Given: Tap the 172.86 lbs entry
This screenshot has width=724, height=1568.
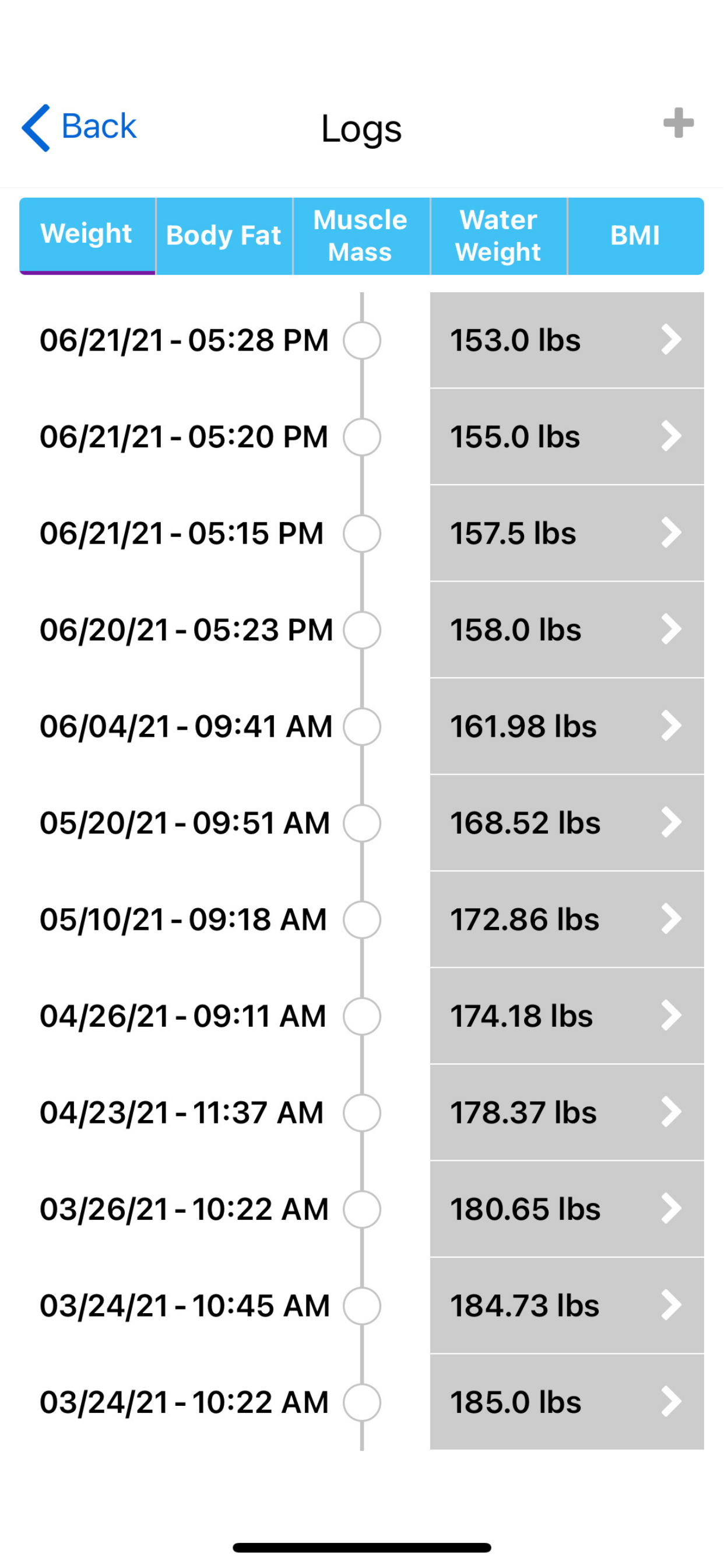Looking at the screenshot, I should coord(567,919).
